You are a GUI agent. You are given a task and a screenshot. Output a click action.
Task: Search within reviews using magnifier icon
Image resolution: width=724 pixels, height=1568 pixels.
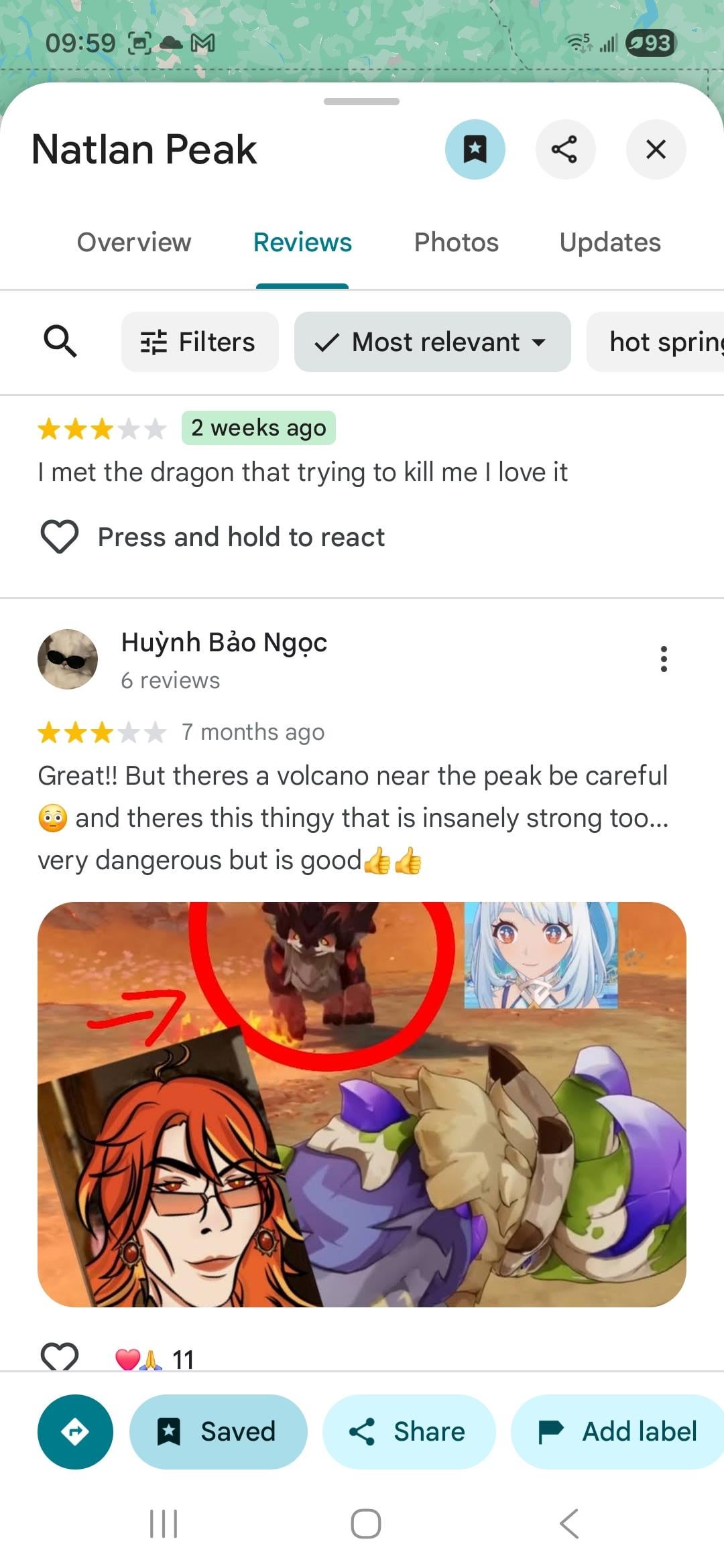pyautogui.click(x=60, y=342)
